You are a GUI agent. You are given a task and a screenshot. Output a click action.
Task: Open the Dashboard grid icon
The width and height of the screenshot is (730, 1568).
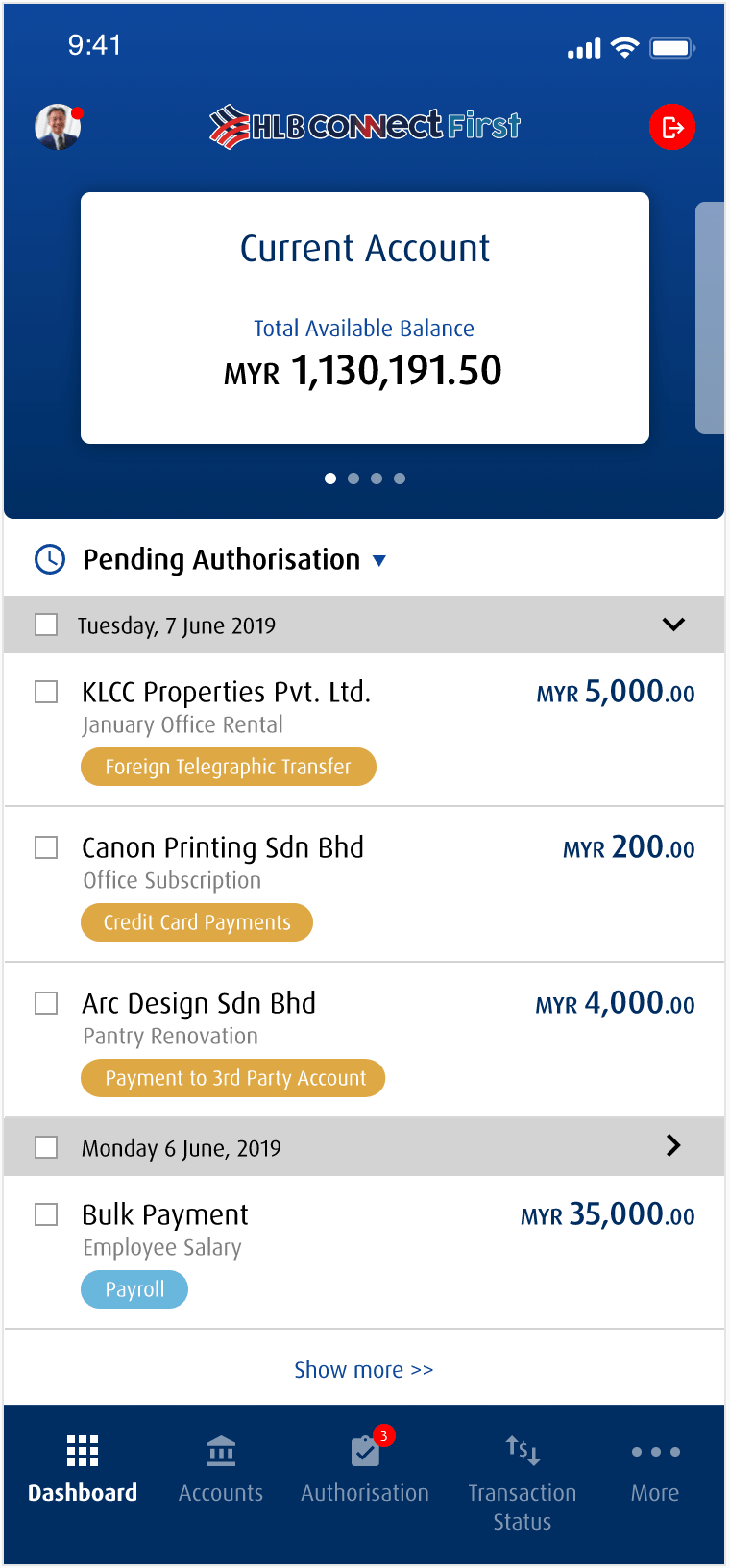(x=82, y=1451)
